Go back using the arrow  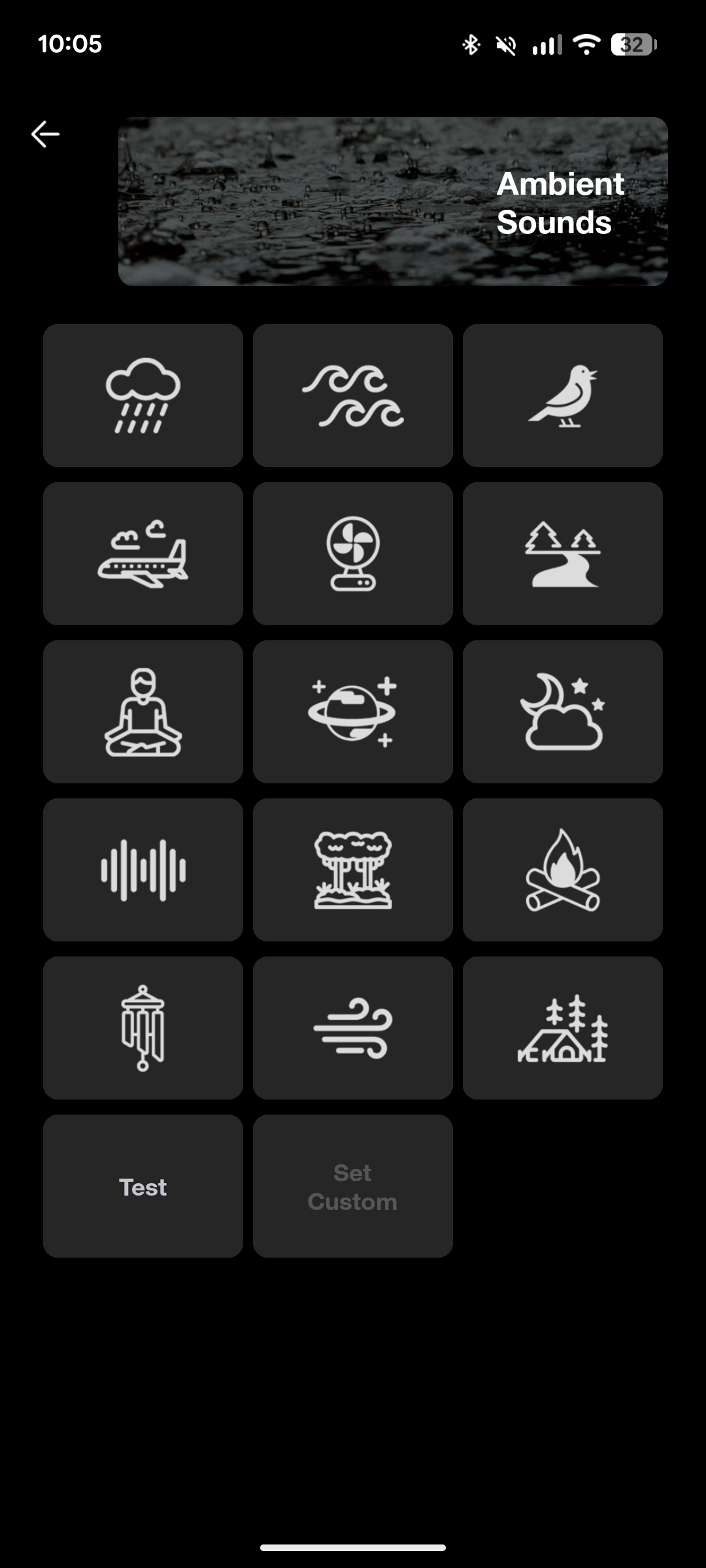click(45, 134)
